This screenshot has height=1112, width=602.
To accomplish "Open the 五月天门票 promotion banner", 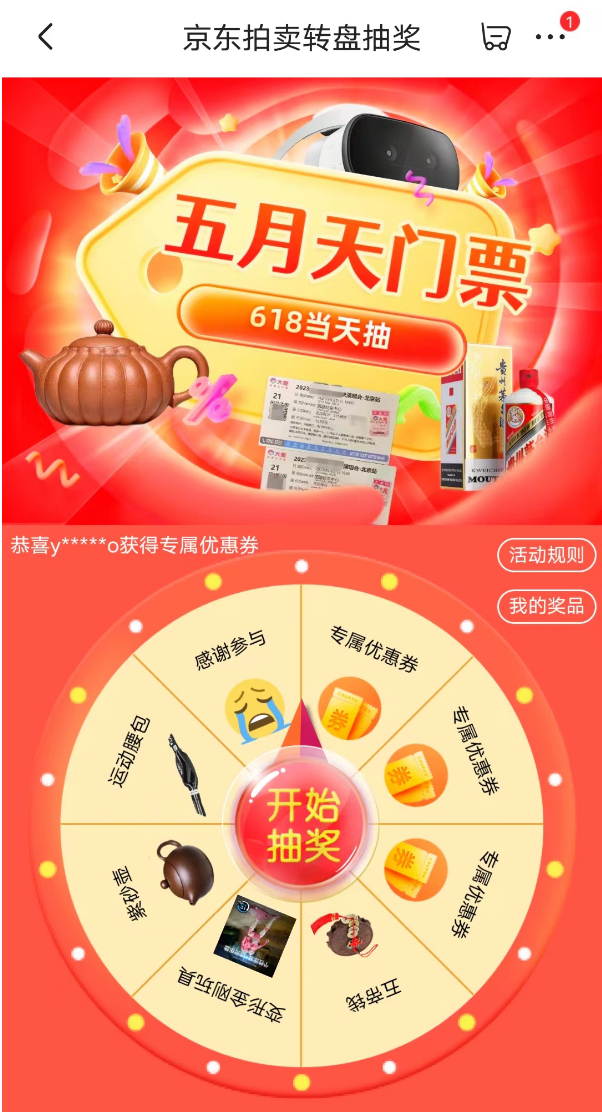I will [x=300, y=300].
